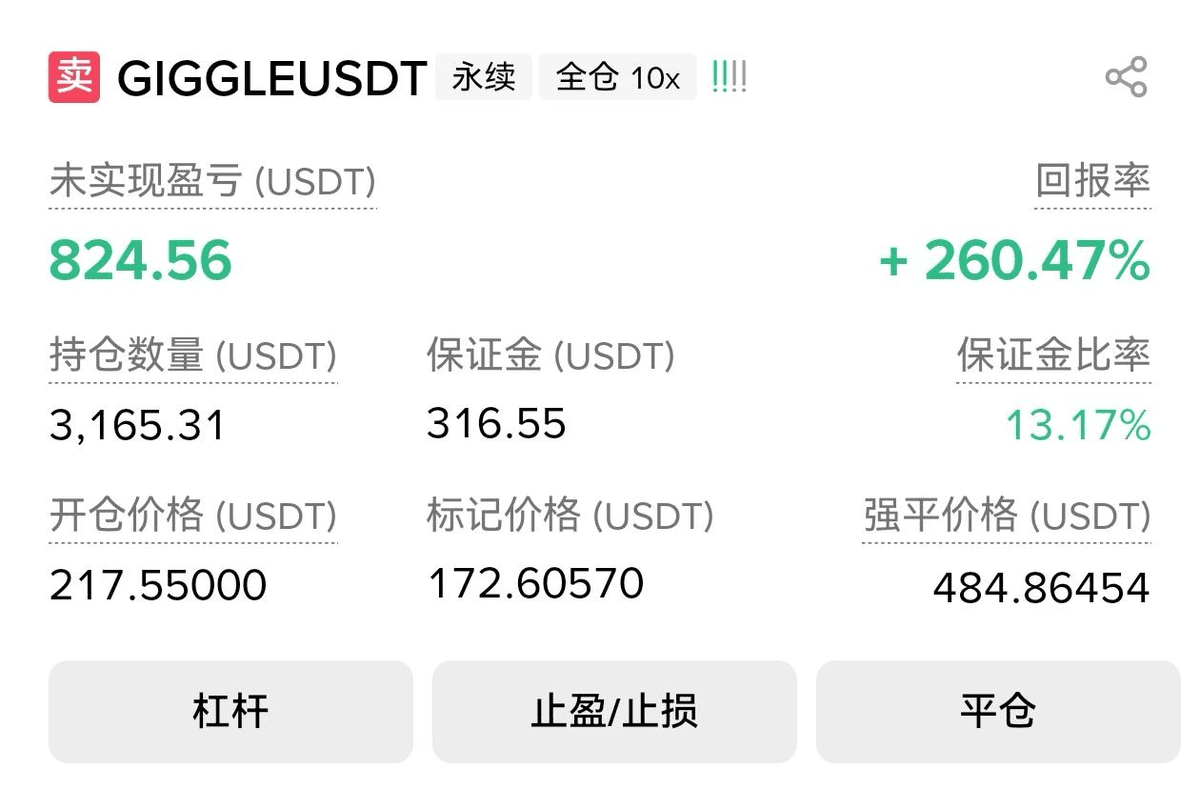Viewport: 1200px width, 790px height.
Task: Set 止盈/止损 for this position
Action: coord(614,712)
